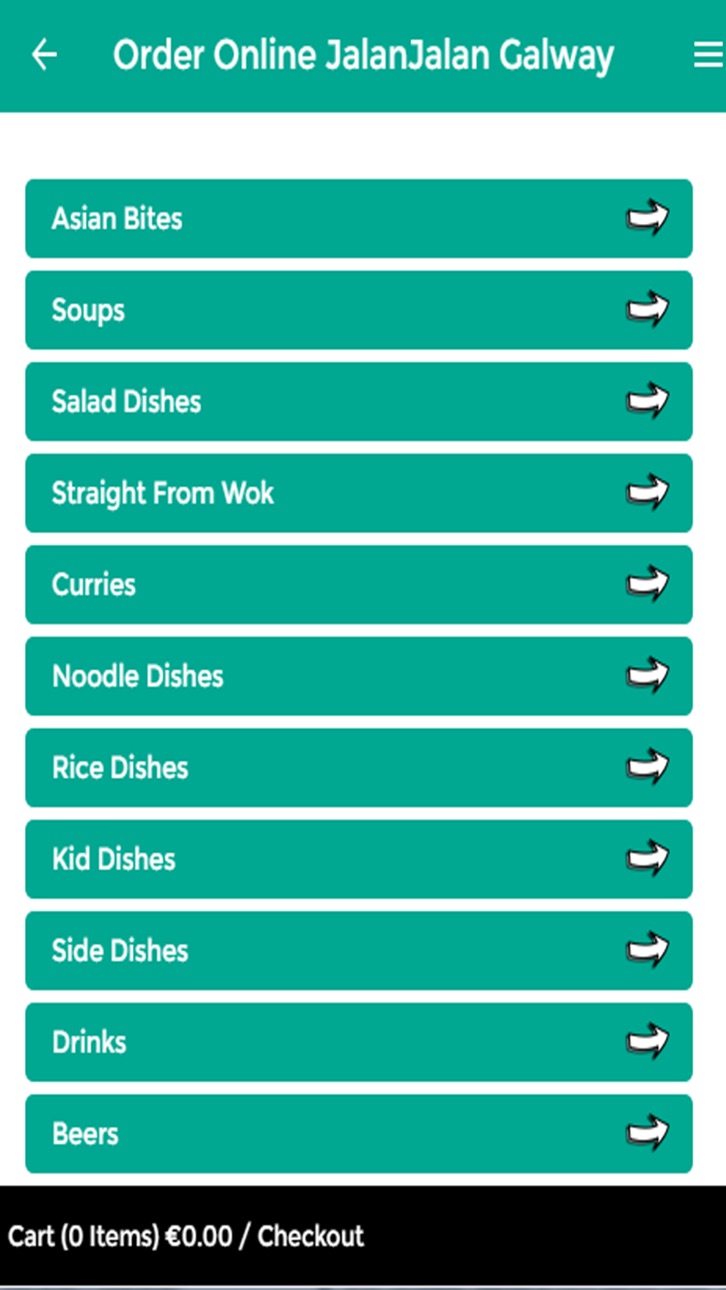View Kid Dishes options
Image resolution: width=726 pixels, height=1290 pixels.
pyautogui.click(x=359, y=859)
